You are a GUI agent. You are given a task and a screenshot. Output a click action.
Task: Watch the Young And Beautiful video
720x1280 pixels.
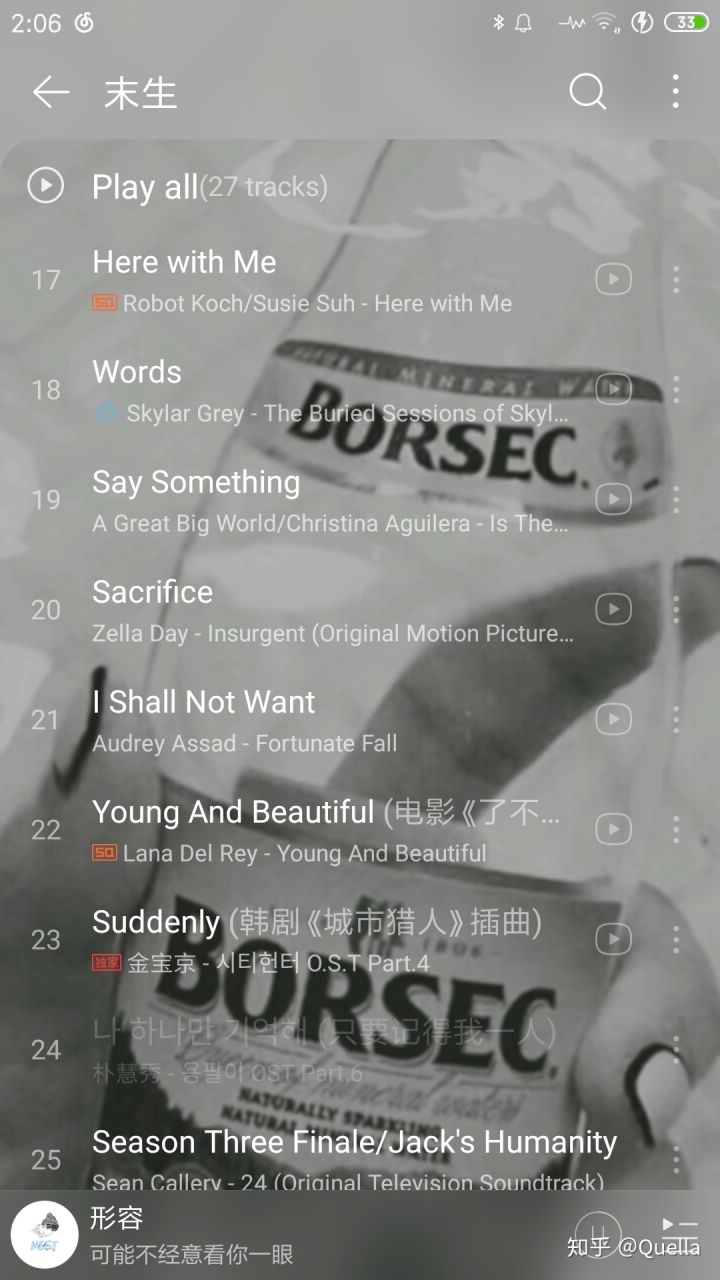pyautogui.click(x=613, y=829)
